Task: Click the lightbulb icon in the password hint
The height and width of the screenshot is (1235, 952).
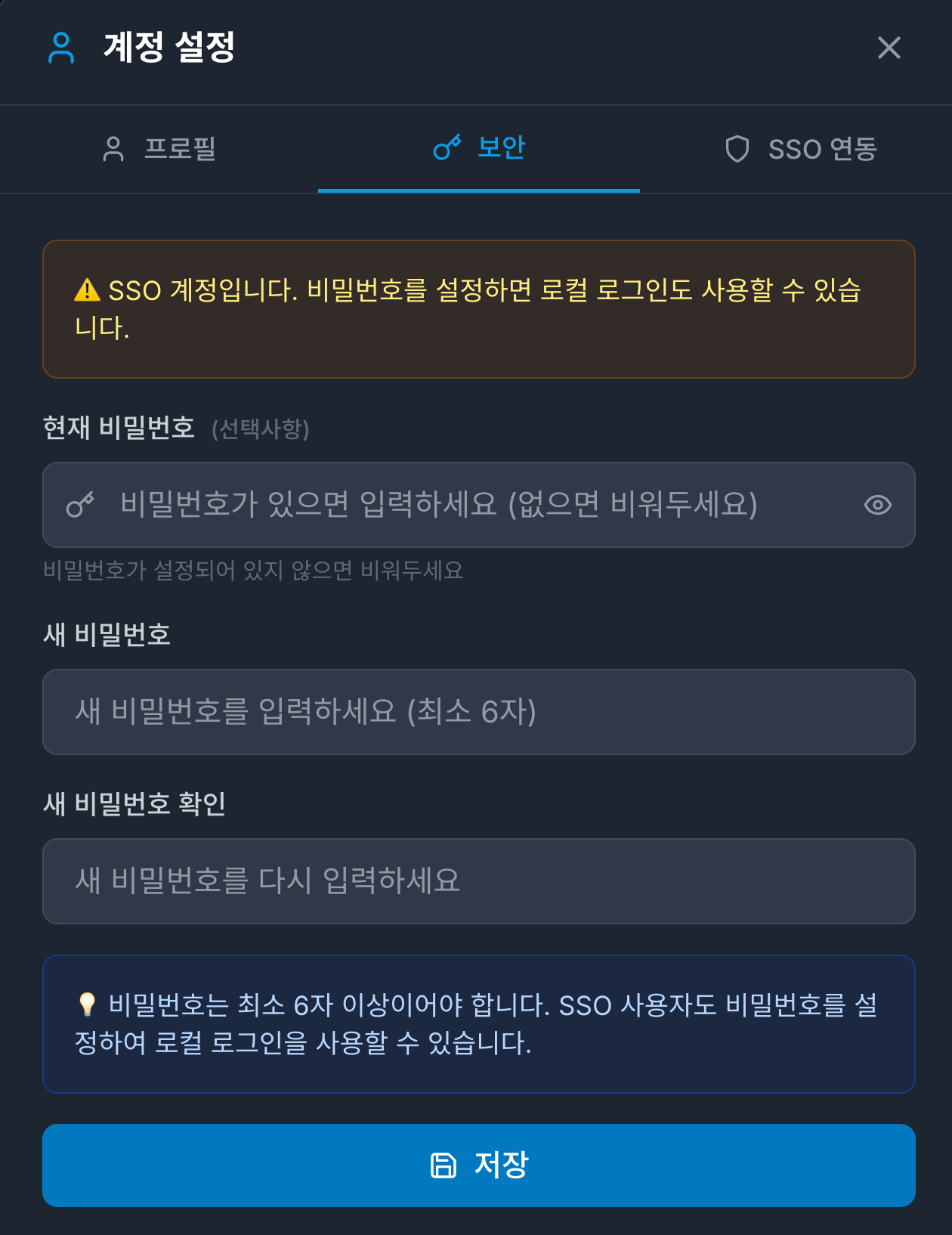Action: [x=87, y=1004]
